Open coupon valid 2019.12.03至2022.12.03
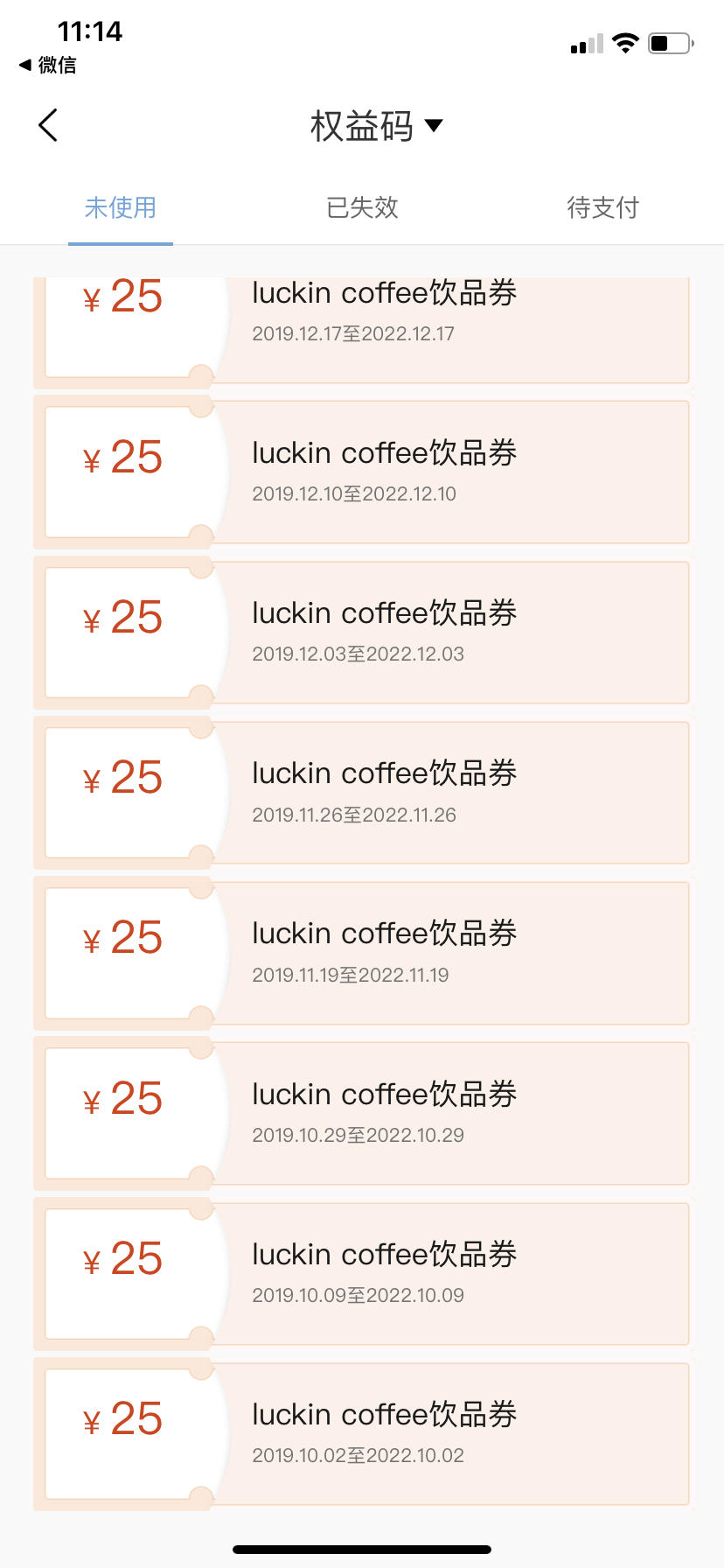The image size is (724, 1568). coord(361,633)
